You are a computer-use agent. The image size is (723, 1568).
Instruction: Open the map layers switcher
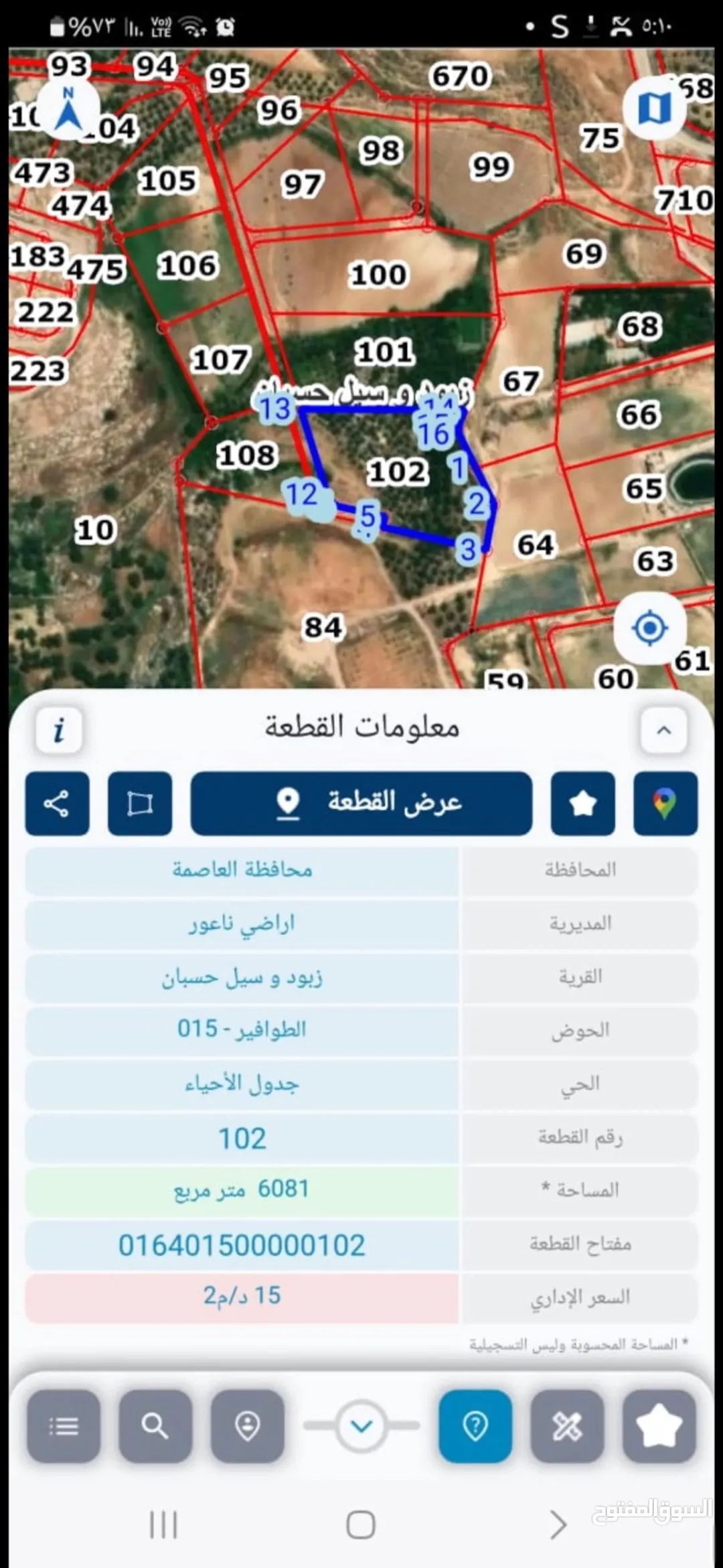[654, 108]
